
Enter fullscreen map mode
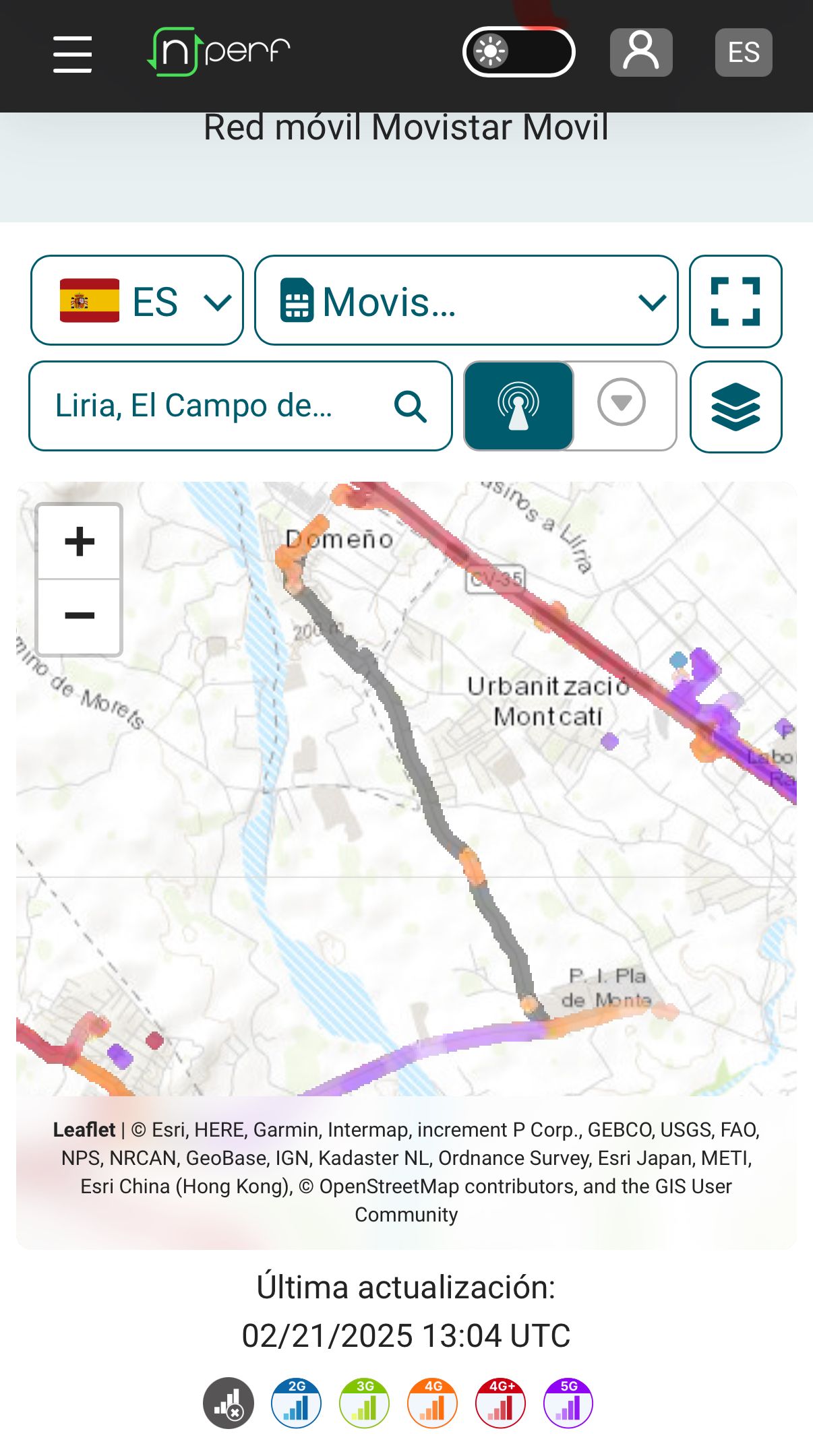point(735,301)
